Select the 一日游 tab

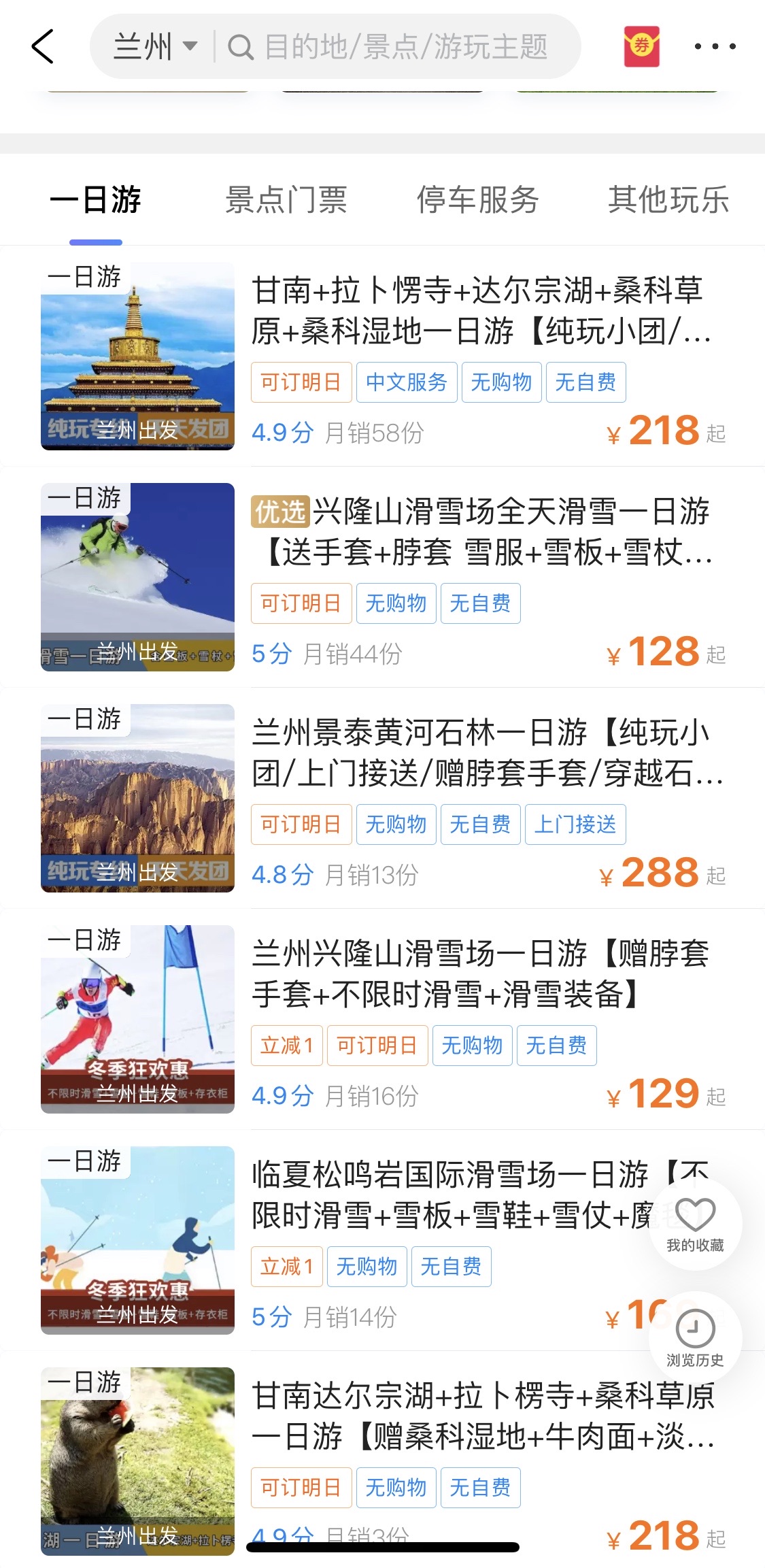[x=95, y=200]
